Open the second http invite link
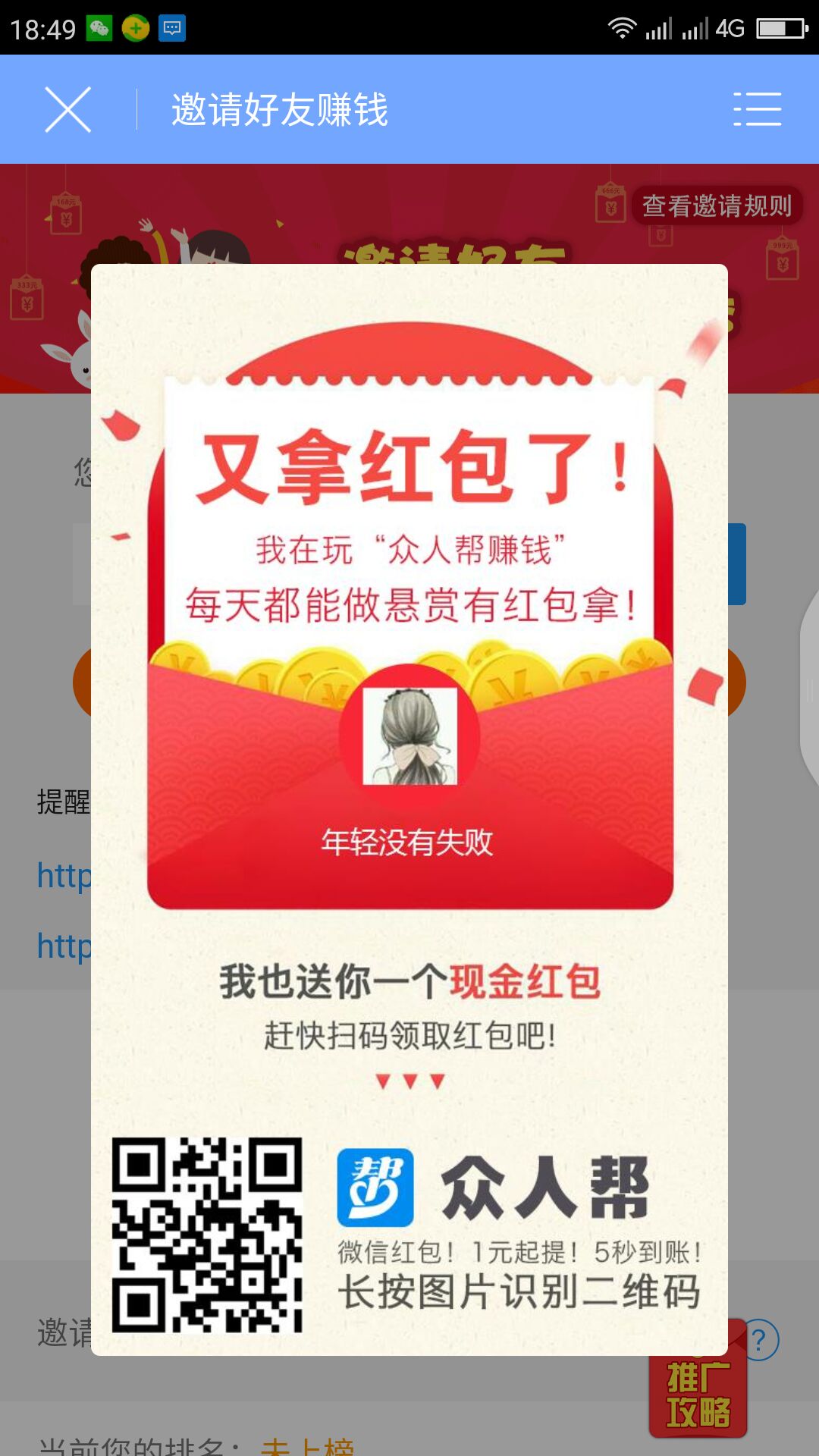Image resolution: width=819 pixels, height=1456 pixels. coord(64,944)
